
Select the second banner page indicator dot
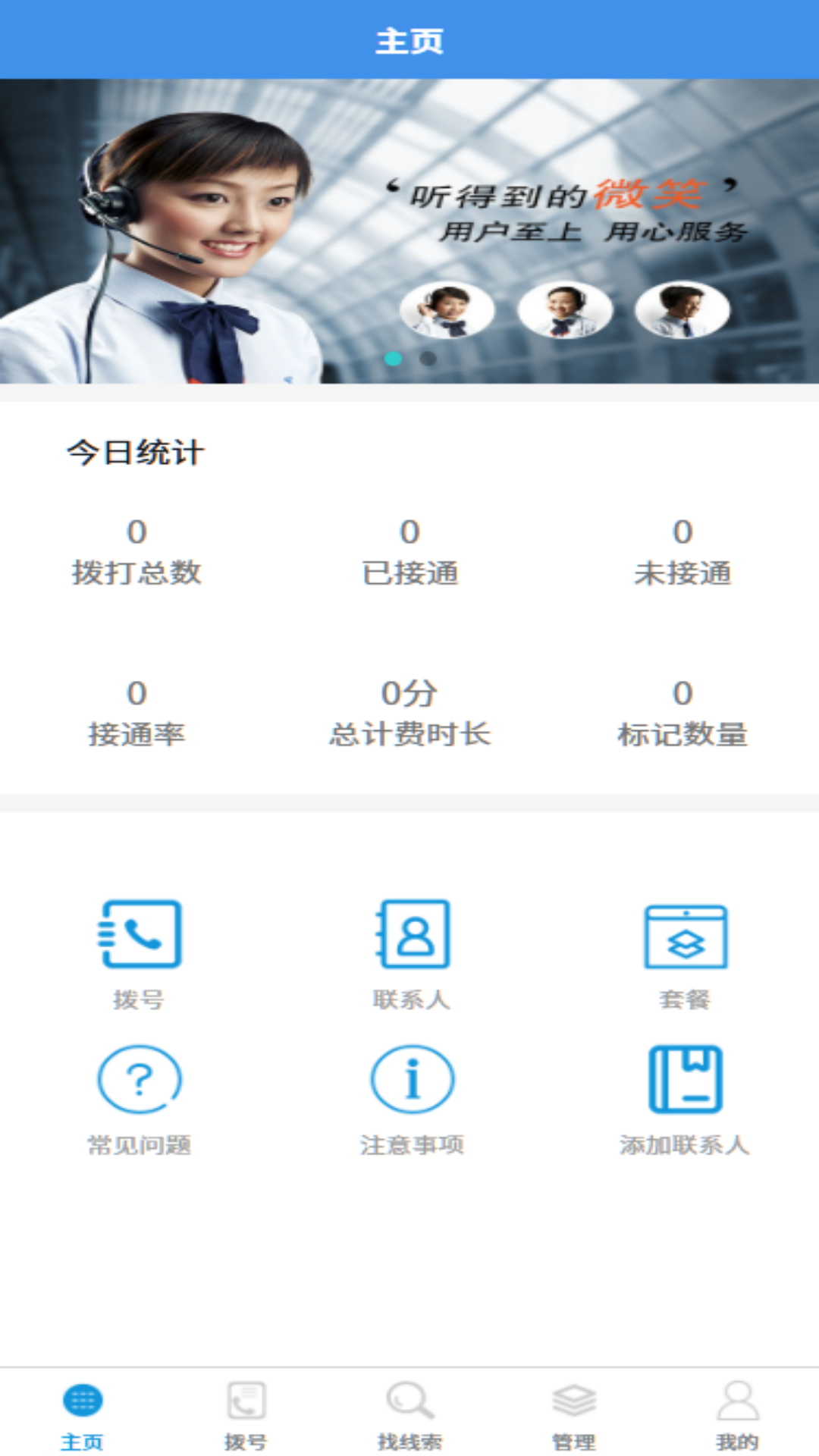428,358
